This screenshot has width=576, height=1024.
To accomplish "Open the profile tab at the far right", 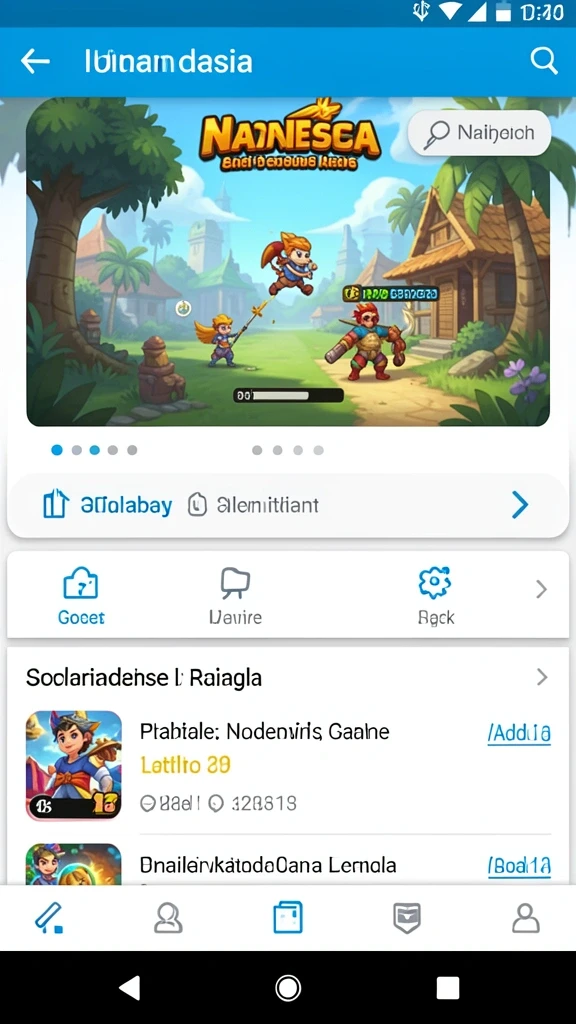I will 526,917.
